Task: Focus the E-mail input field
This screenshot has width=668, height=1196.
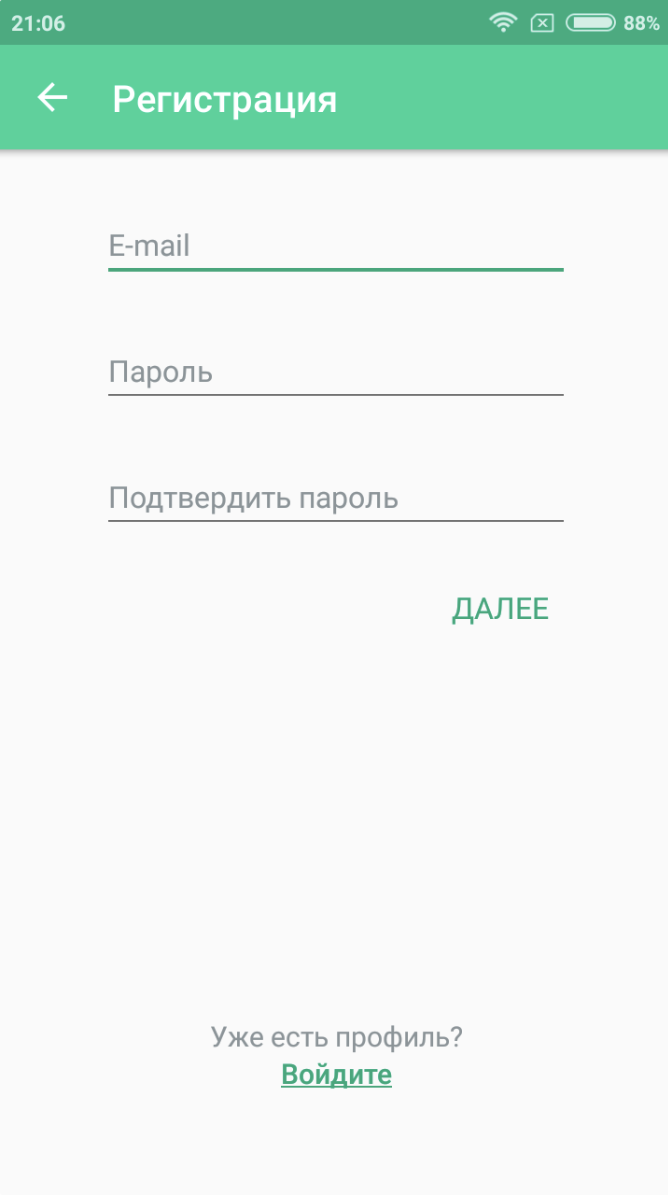Action: click(x=336, y=246)
